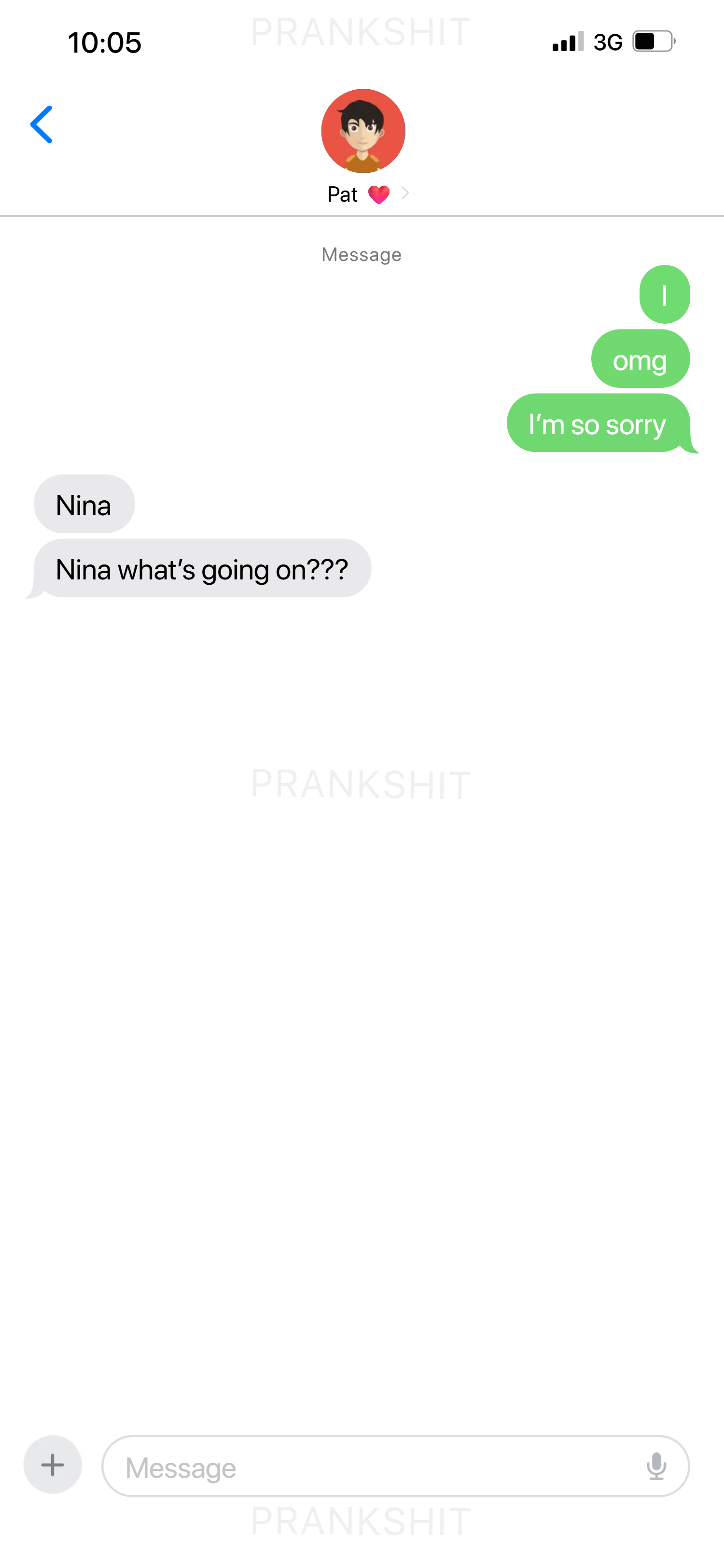Screen dimensions: 724x1568
Task: Start dictation with the microphone icon
Action: (656, 1466)
